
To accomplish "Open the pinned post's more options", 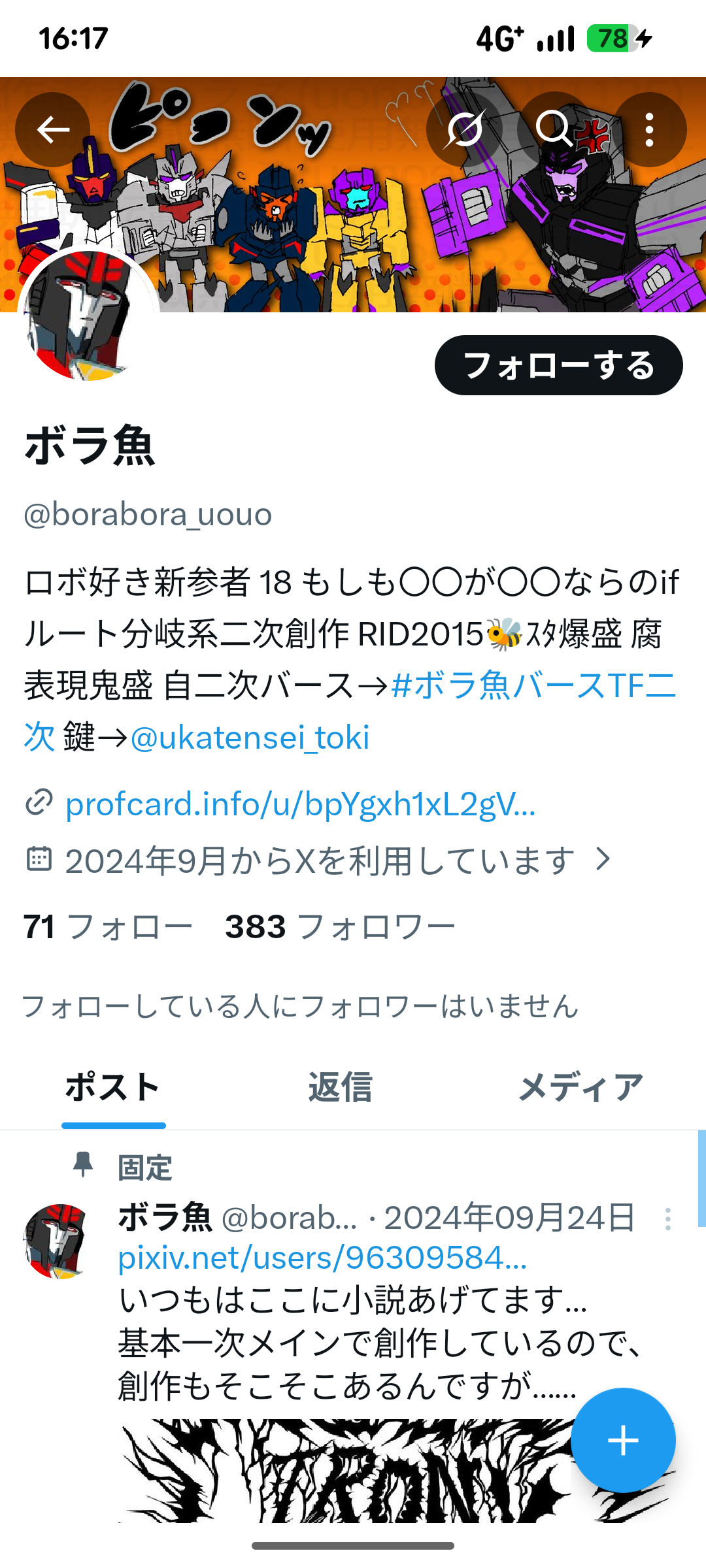I will coord(667,1219).
